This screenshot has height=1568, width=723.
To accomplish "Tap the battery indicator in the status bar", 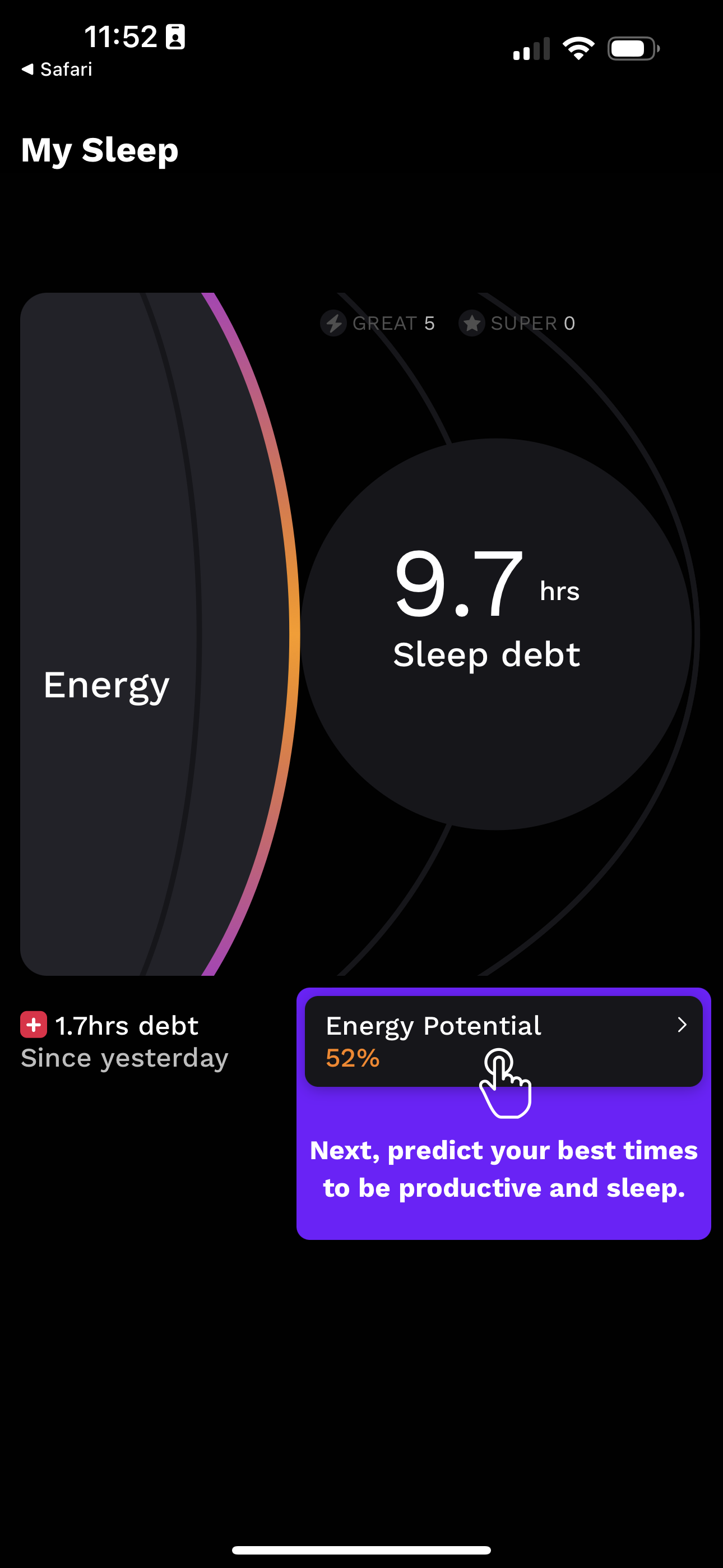I will [x=632, y=48].
